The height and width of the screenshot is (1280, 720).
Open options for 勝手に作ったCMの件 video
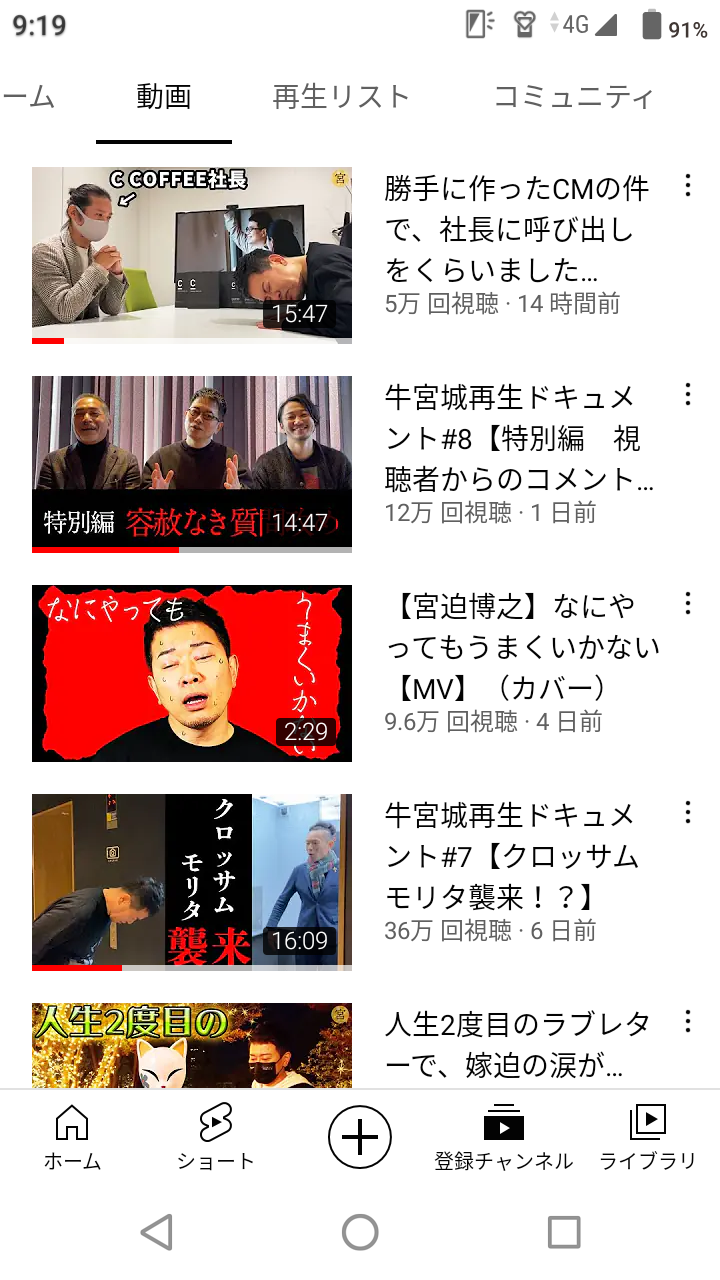pos(687,186)
